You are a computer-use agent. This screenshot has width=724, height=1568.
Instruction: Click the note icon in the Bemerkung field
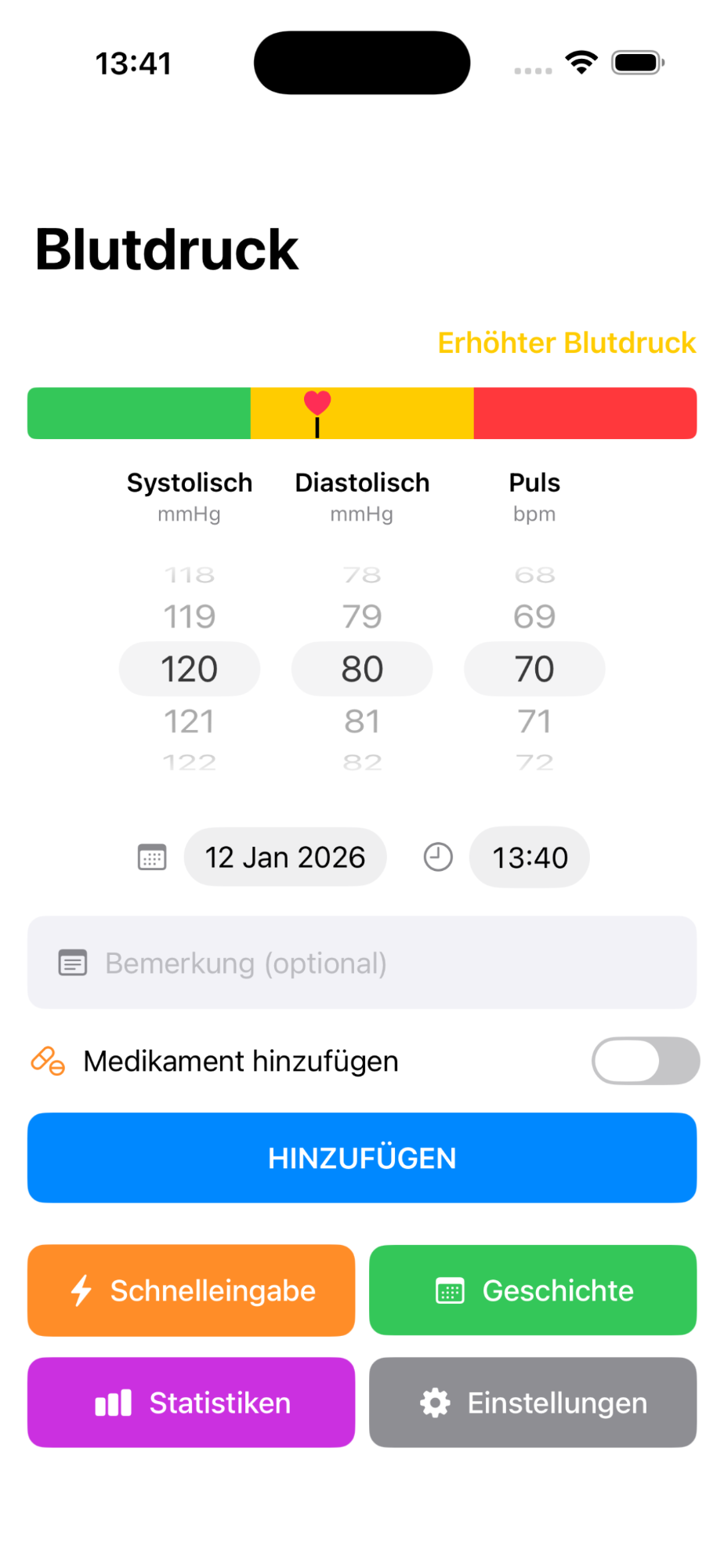click(x=72, y=962)
